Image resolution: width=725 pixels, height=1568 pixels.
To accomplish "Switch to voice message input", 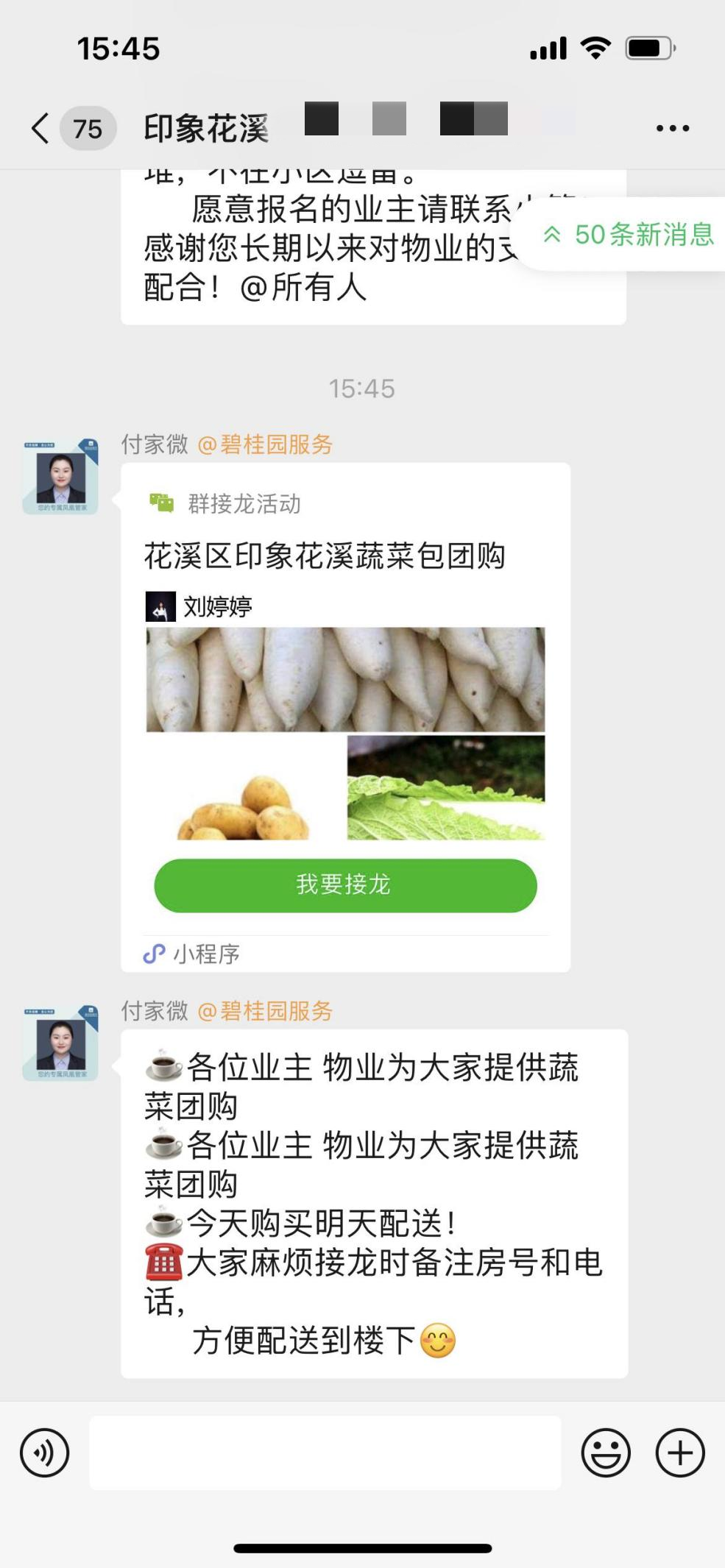I will point(44,1452).
